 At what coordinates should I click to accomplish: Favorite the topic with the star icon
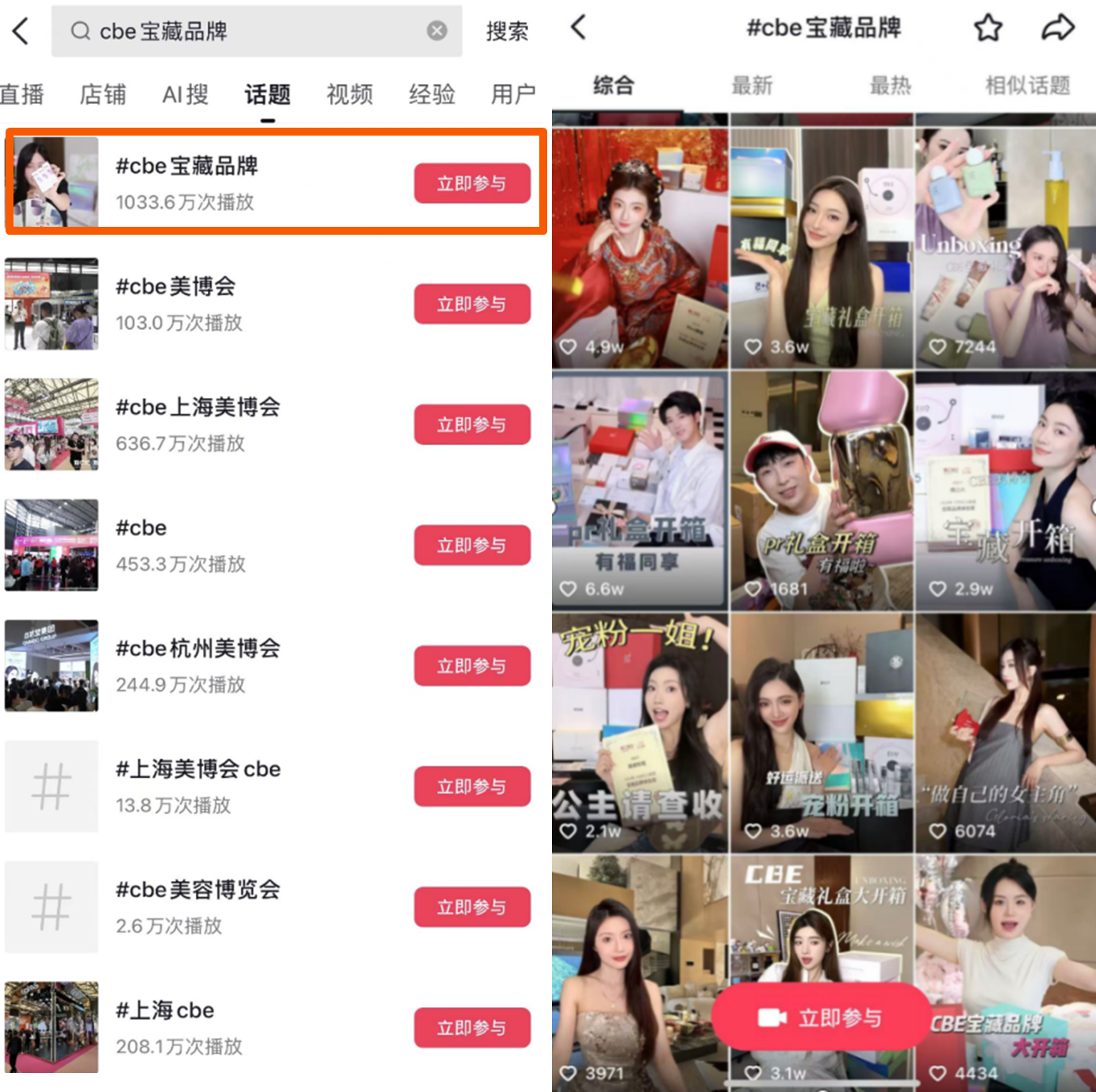(988, 29)
